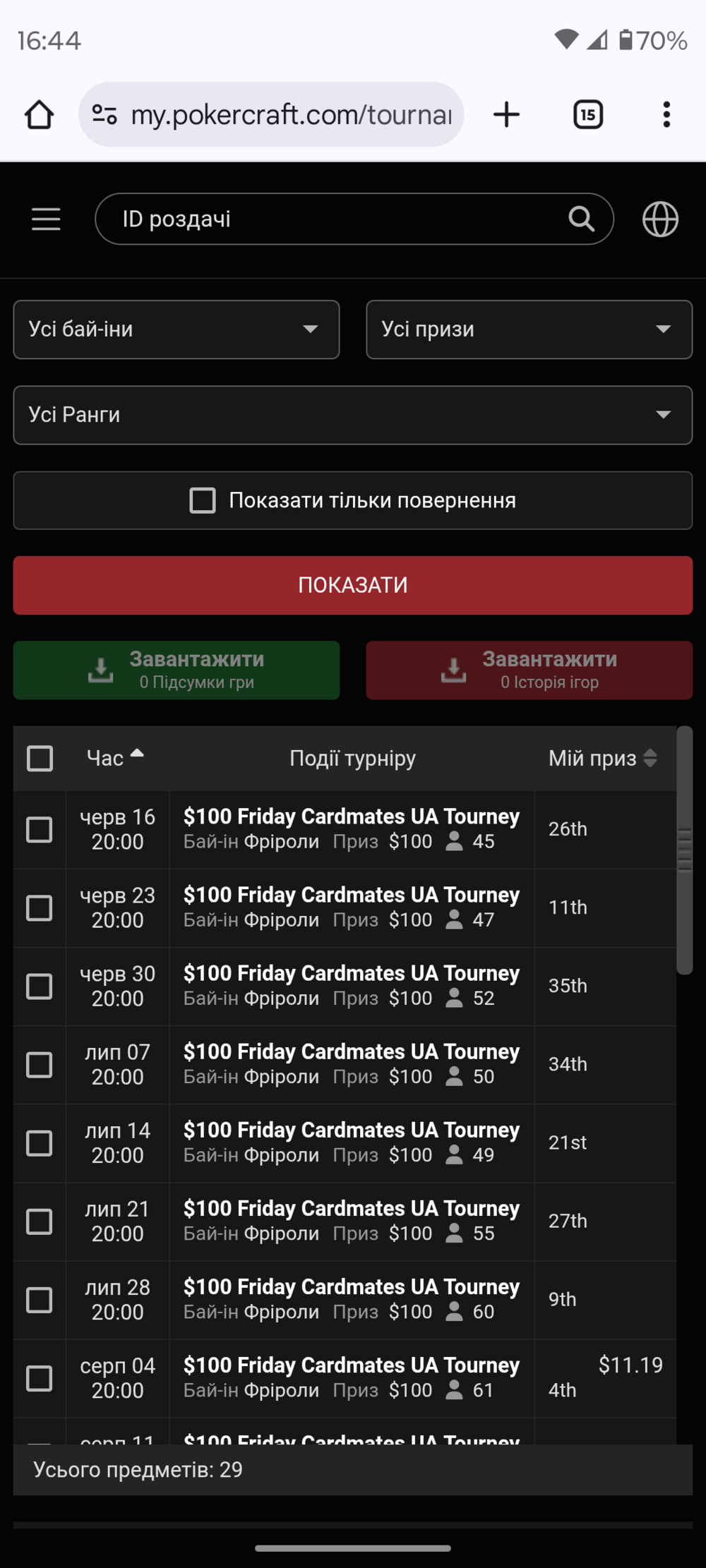The image size is (706, 1568).
Task: Download Історія ігор history
Action: pyautogui.click(x=529, y=670)
